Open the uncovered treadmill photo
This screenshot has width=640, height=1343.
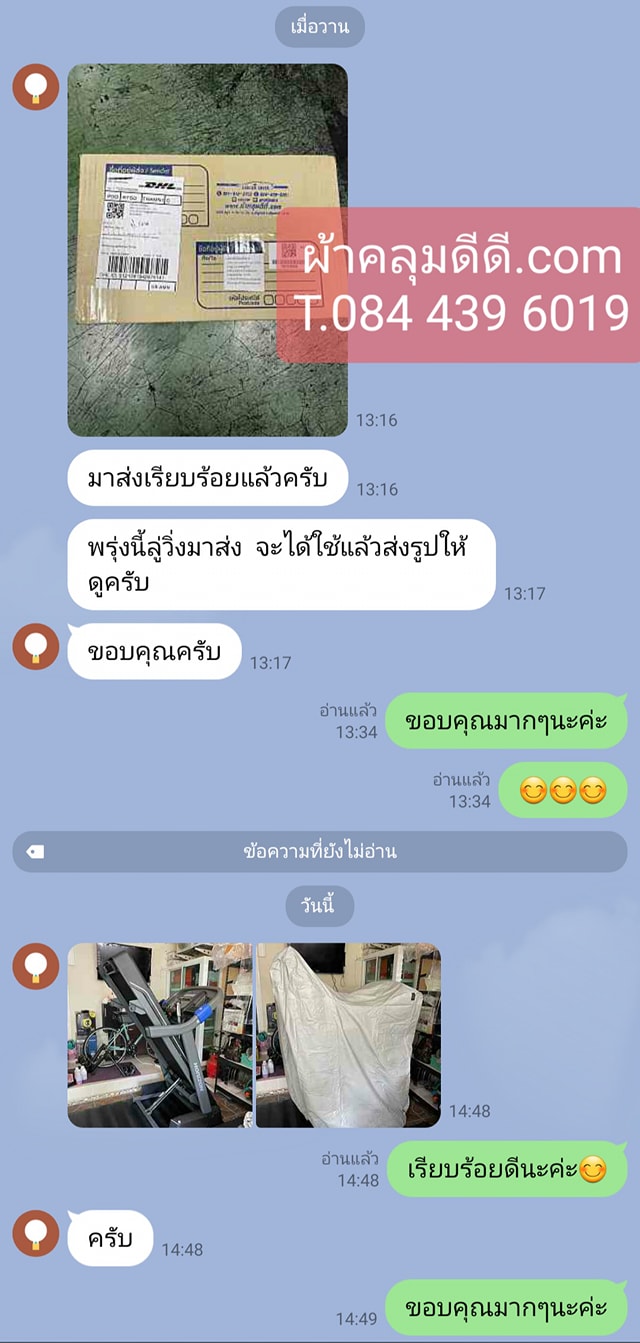coord(159,1035)
